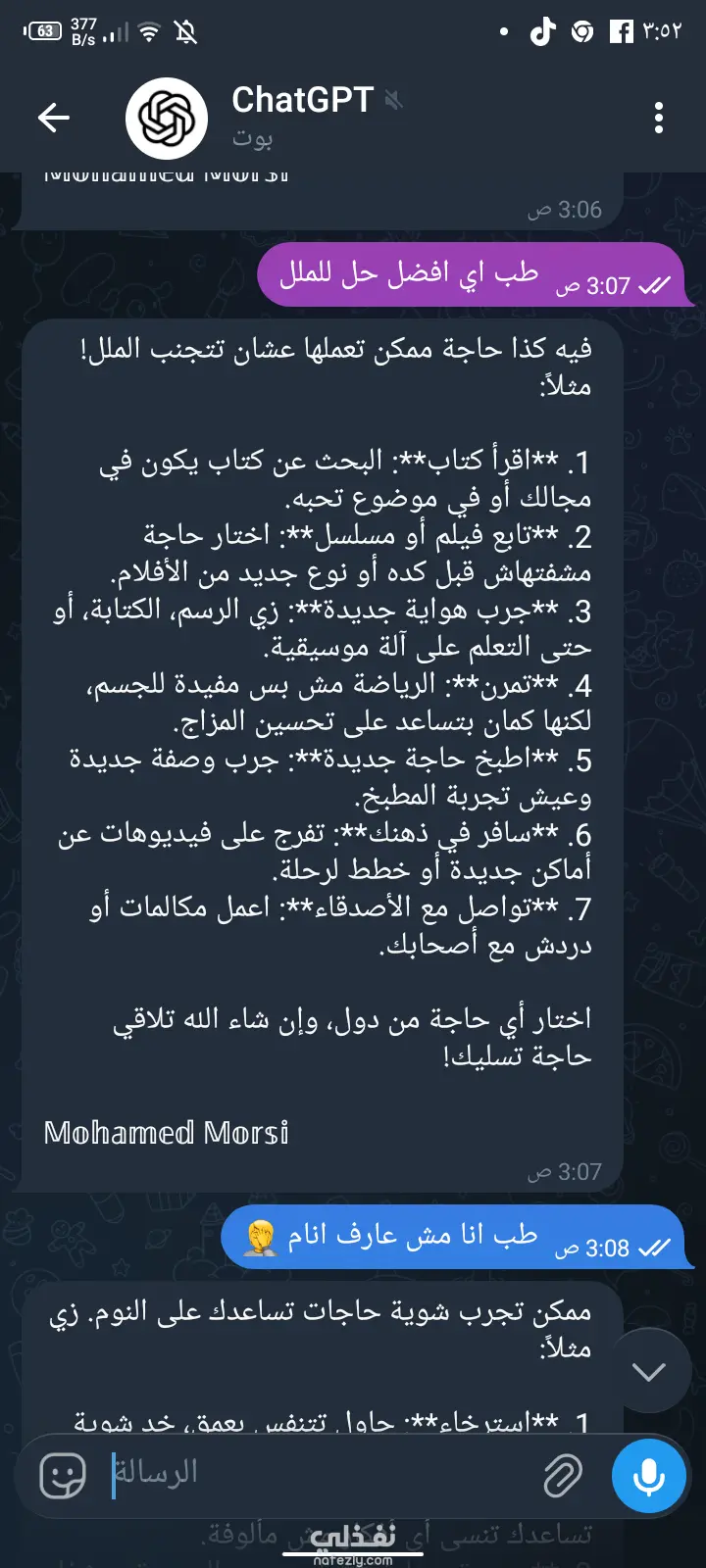Open the attachment paperclip menu

[x=562, y=1474]
